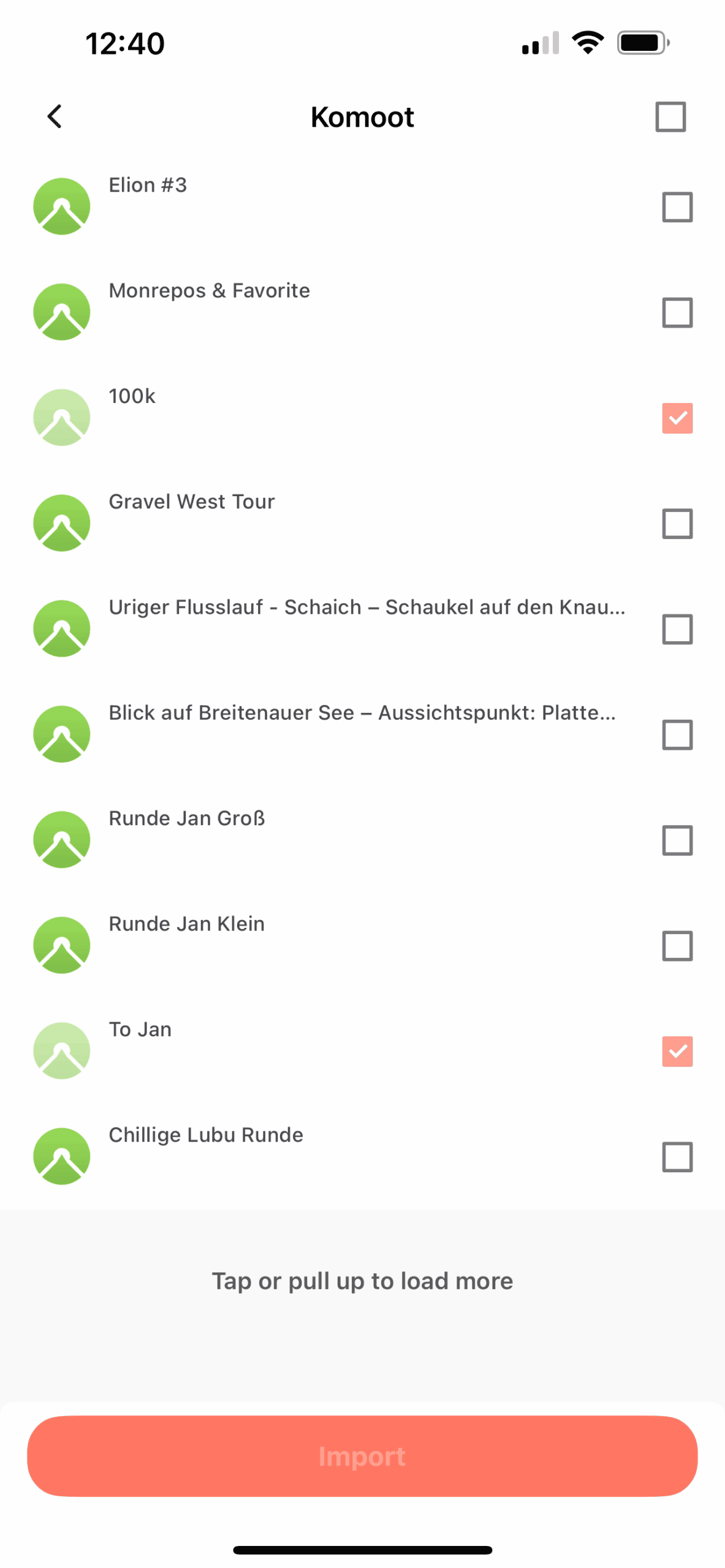This screenshot has height=1568, width=725.
Task: Deselect the To Jan route
Action: click(x=677, y=1051)
